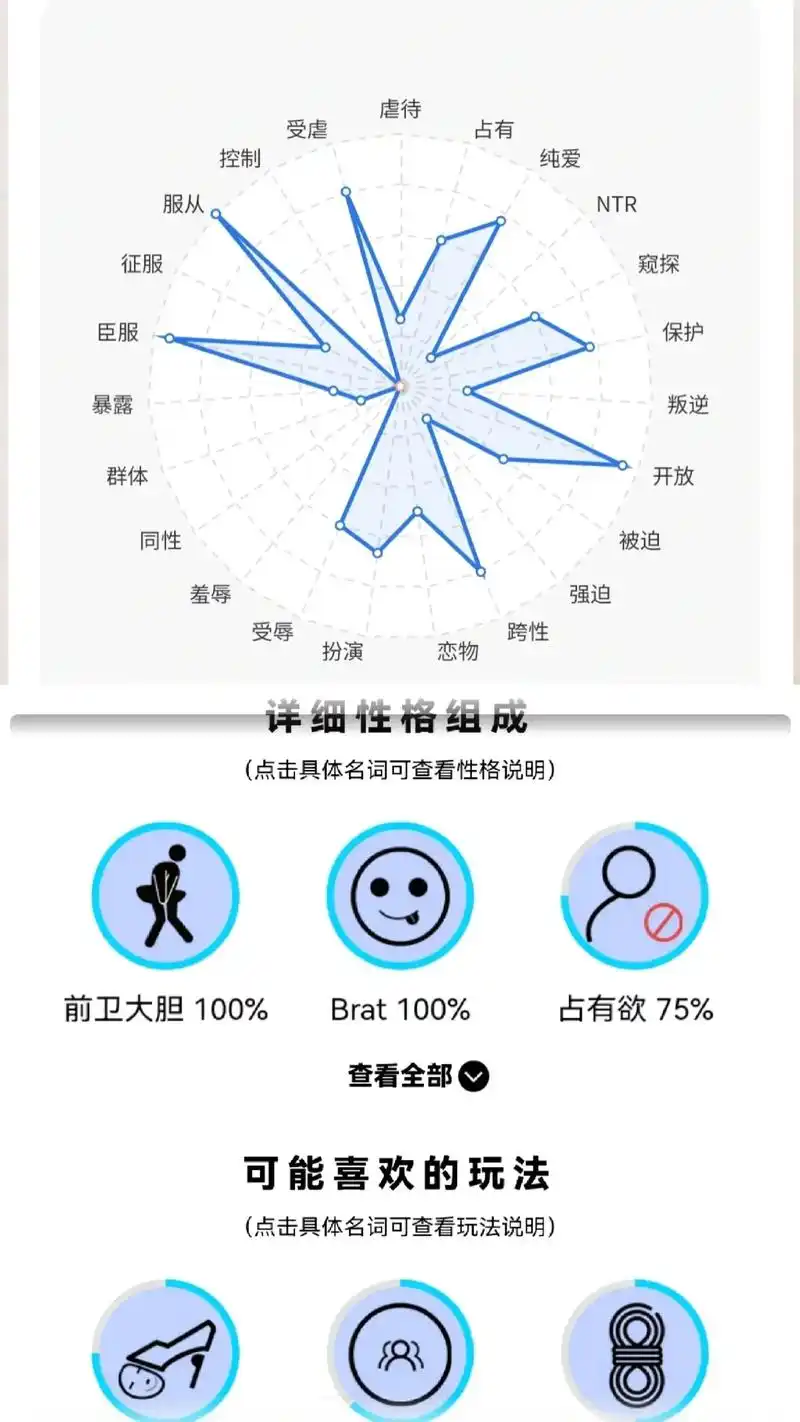The width and height of the screenshot is (800, 1422).
Task: Open the 纯爱 trait description
Action: click(x=558, y=158)
